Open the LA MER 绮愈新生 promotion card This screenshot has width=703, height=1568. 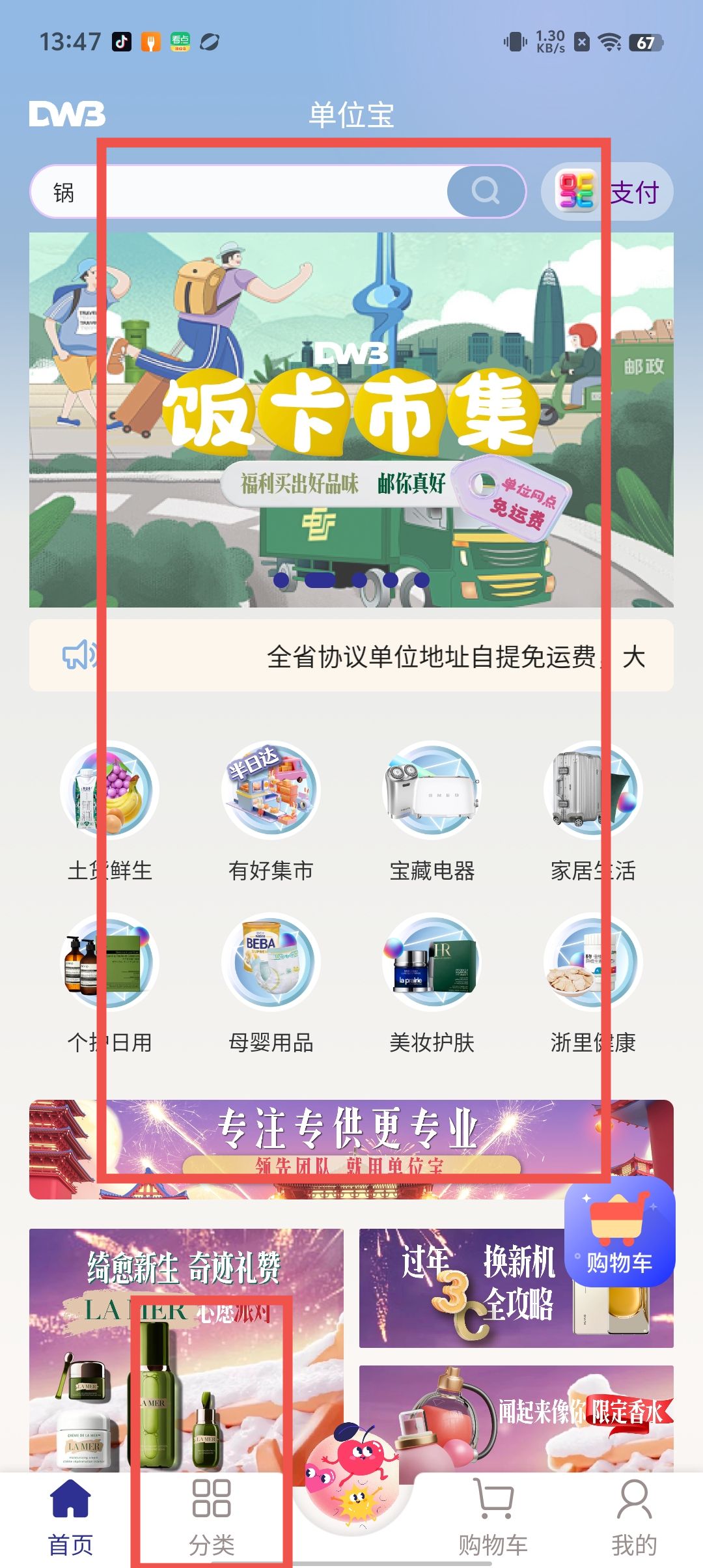click(x=186, y=1348)
